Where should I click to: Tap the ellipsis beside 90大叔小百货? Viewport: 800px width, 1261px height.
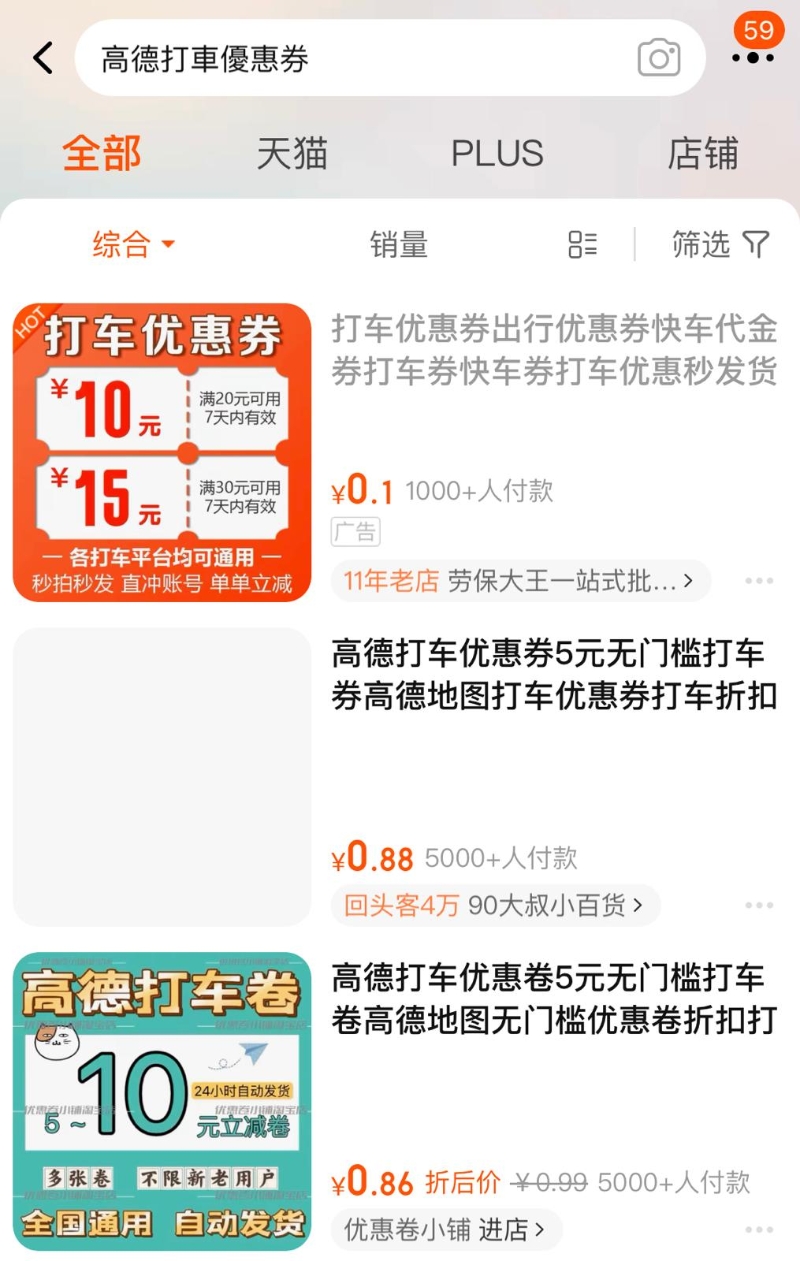761,903
